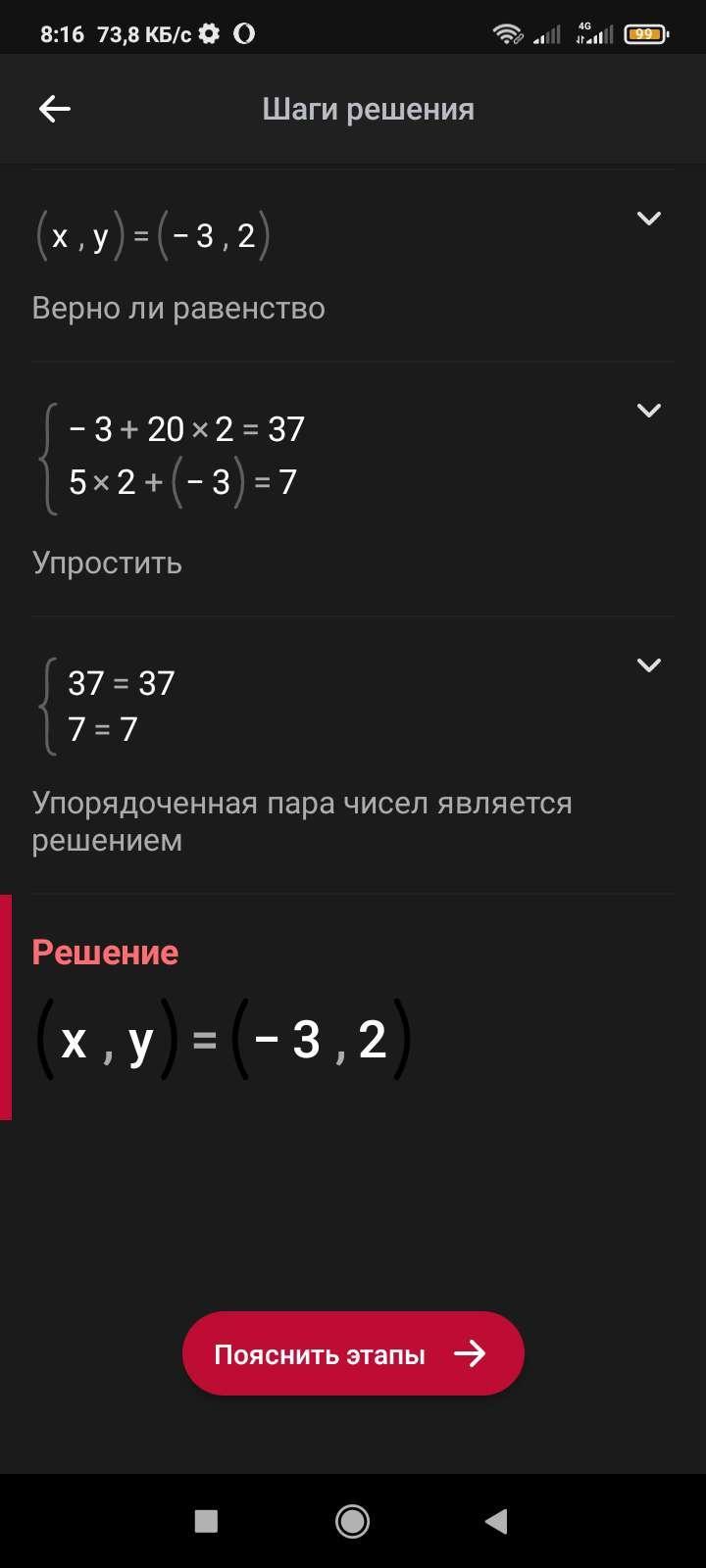Expand the −3 + 20 × 2 = 37 step
Screen dimensions: 706x1568
[648, 411]
